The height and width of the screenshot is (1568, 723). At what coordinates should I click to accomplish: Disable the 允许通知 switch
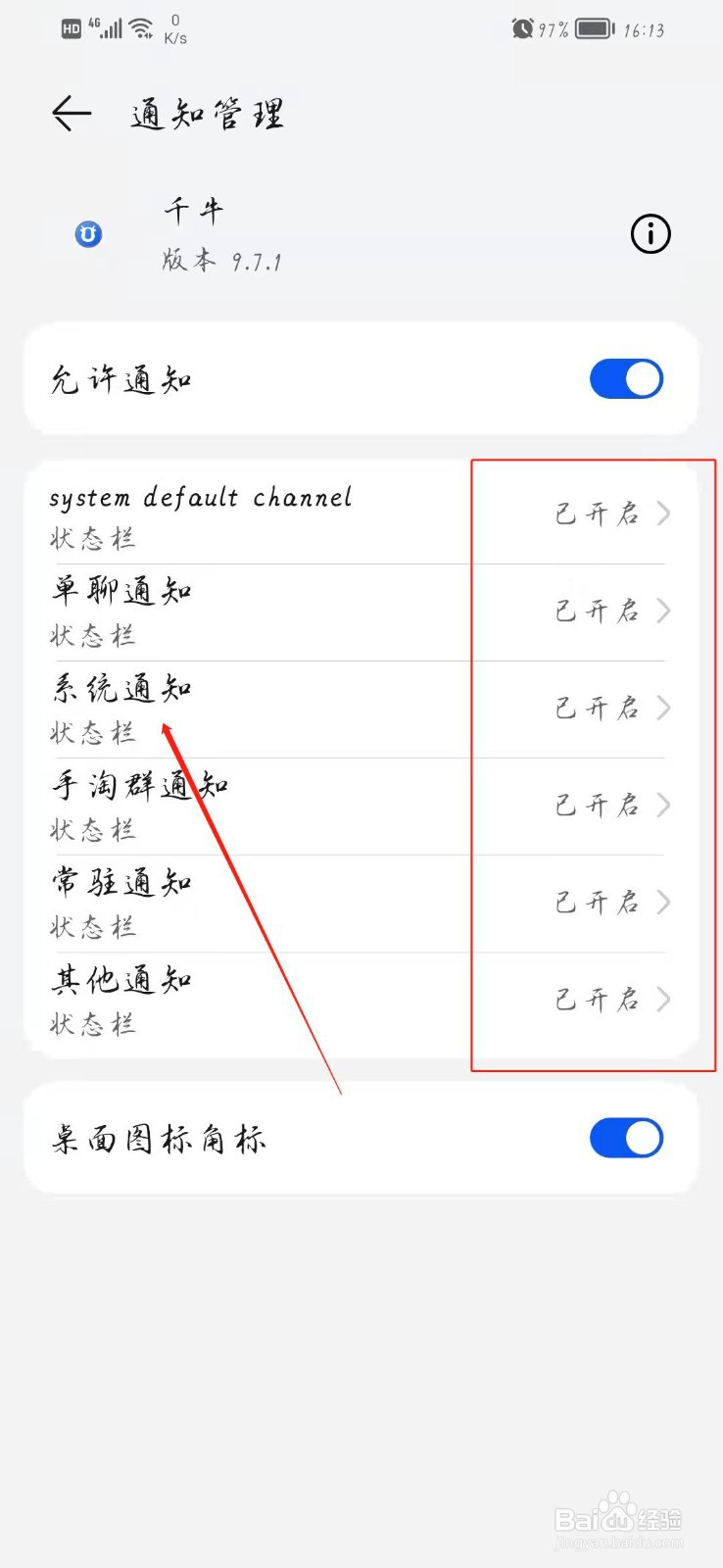coord(626,379)
